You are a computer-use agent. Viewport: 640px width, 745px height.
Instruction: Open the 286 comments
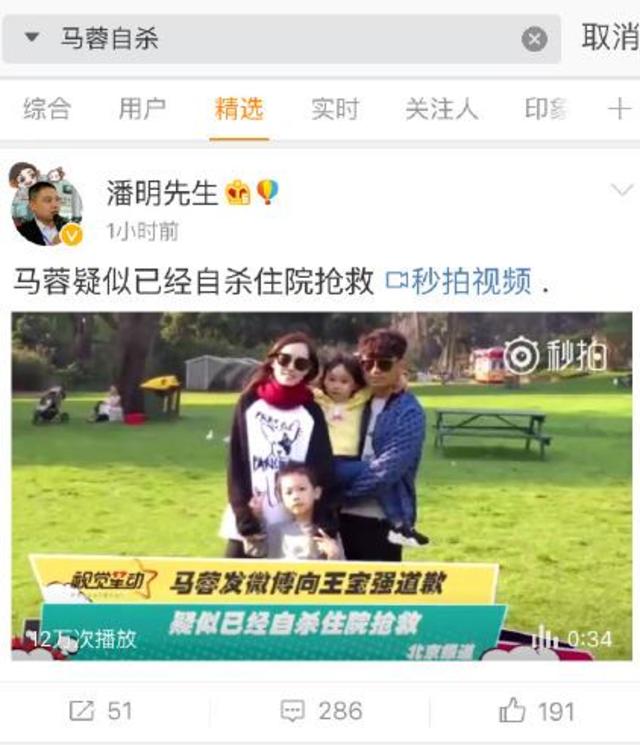[x=320, y=711]
